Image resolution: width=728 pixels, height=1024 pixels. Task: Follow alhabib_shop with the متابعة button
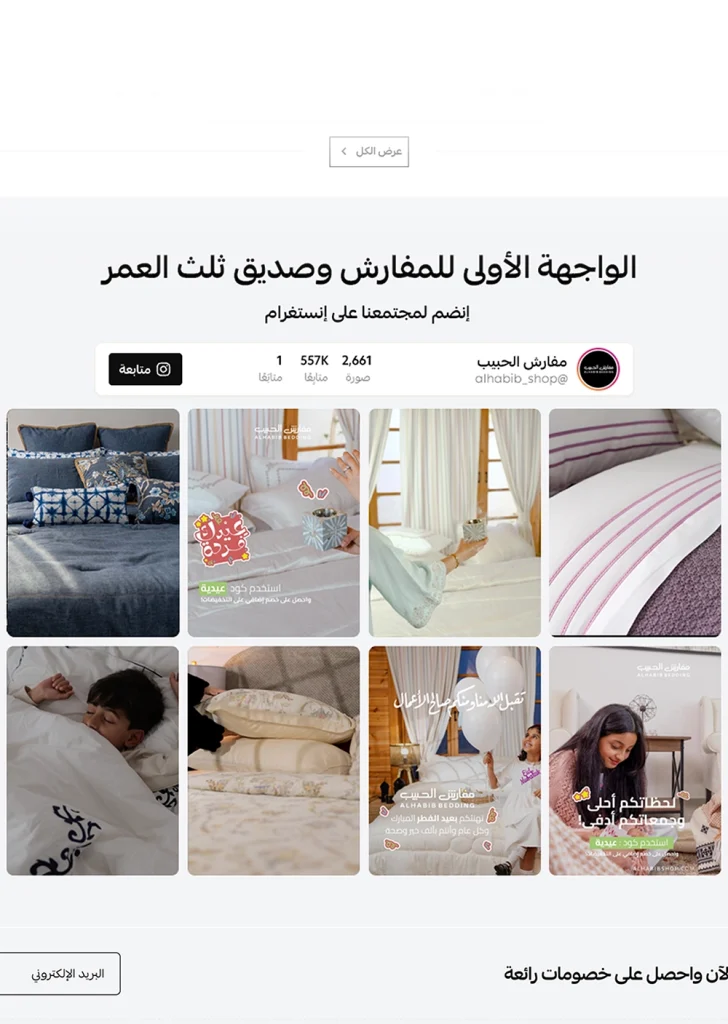(x=145, y=369)
